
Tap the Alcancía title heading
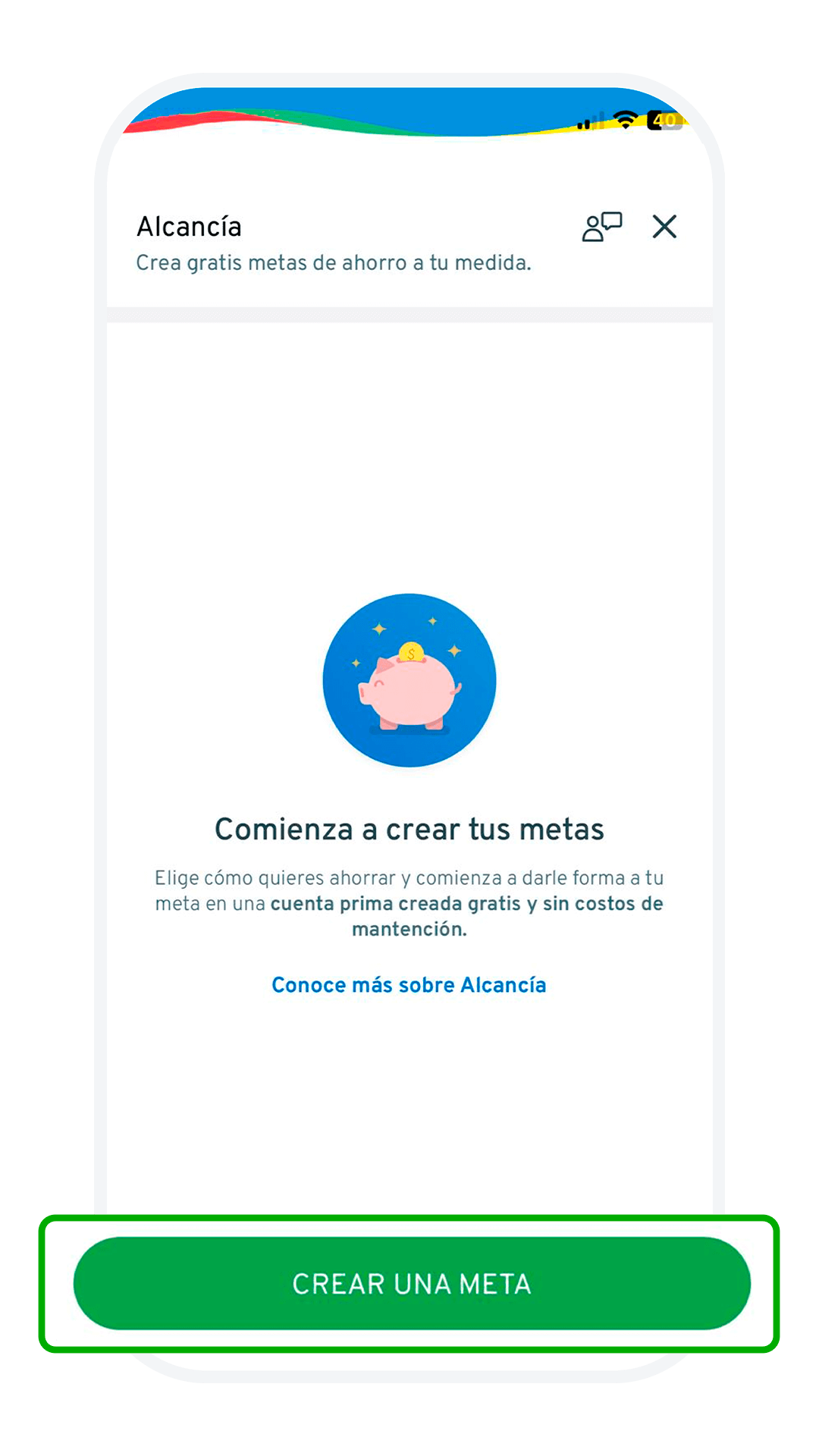tap(188, 225)
